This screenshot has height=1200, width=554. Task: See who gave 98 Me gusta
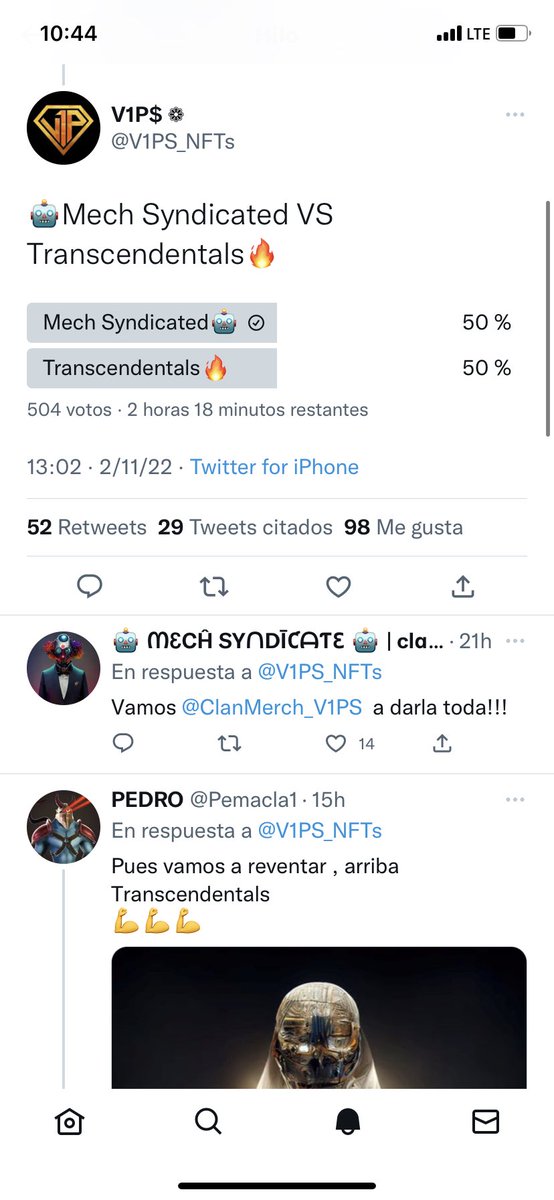[x=403, y=527]
